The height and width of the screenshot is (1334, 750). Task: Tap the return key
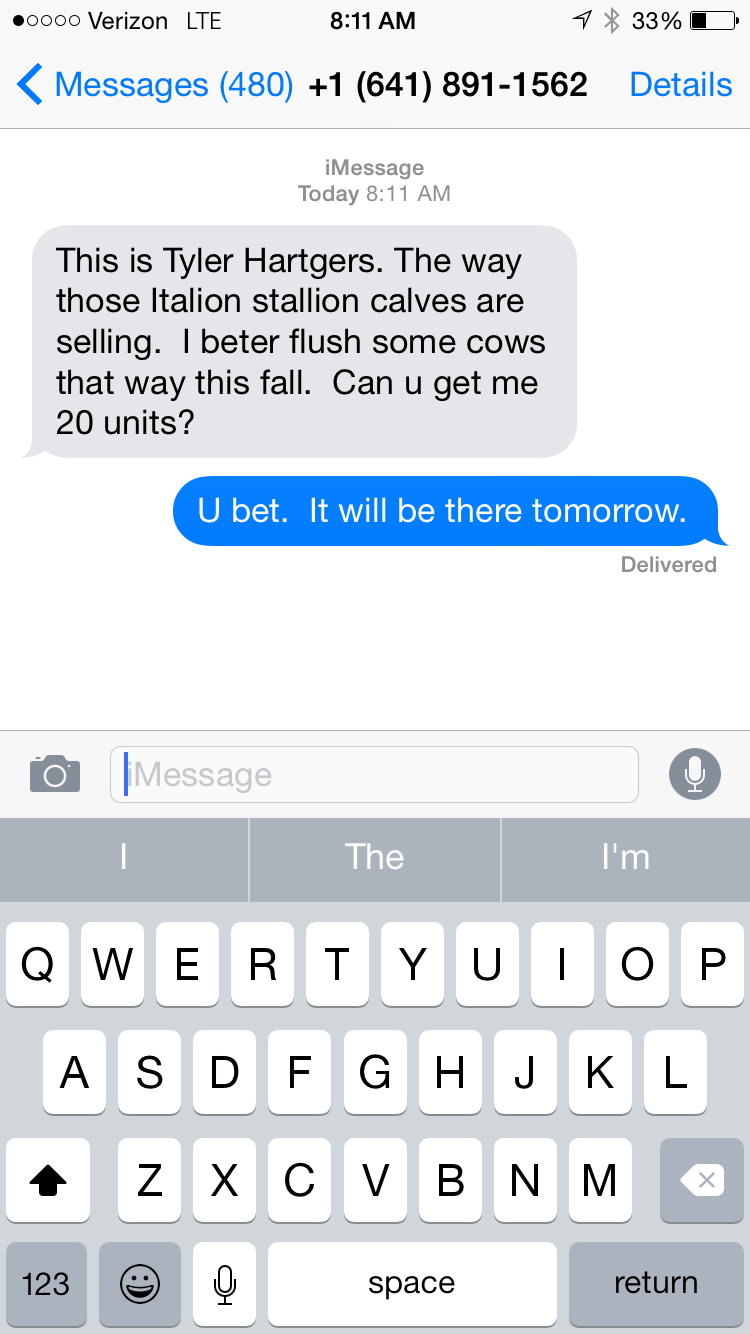click(x=656, y=1283)
